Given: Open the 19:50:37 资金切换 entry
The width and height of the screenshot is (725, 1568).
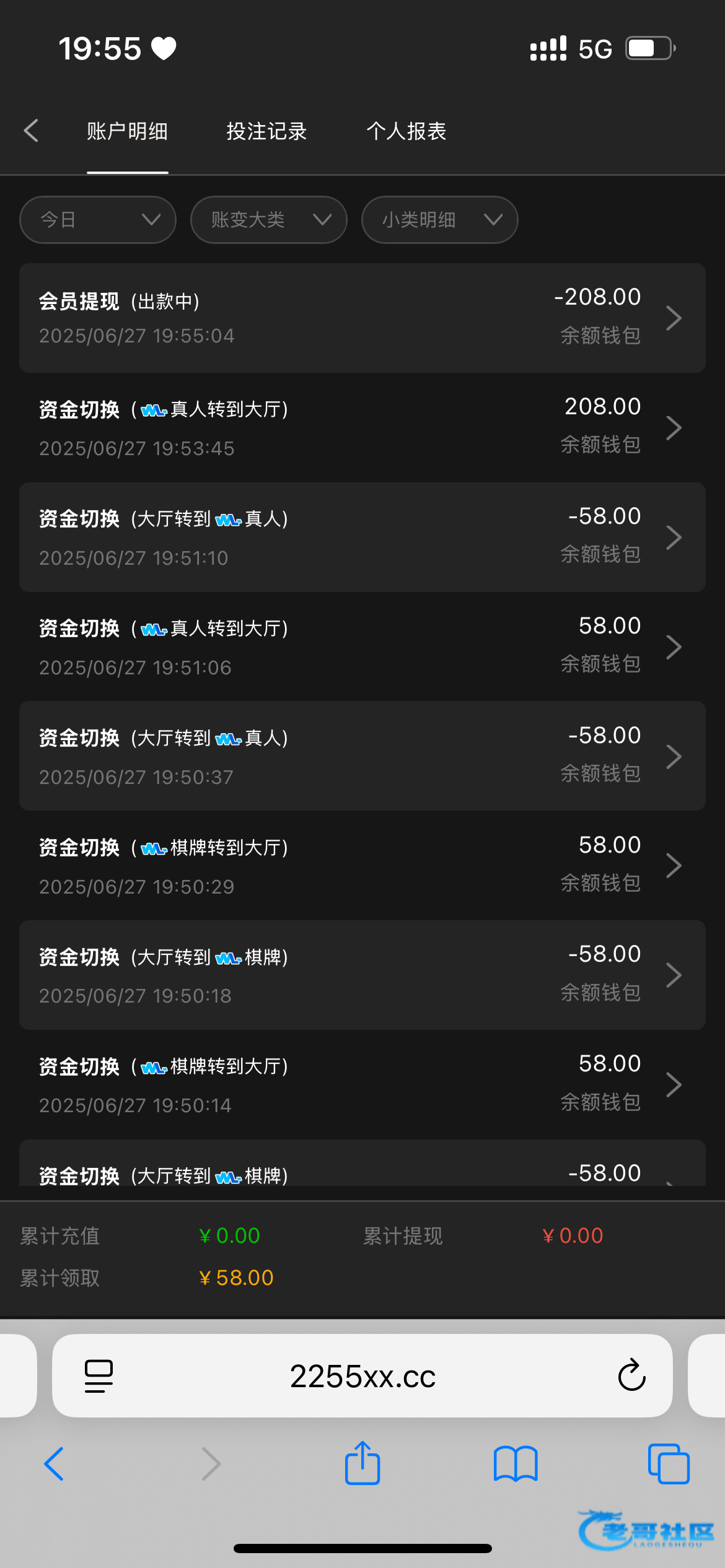Looking at the screenshot, I should point(362,756).
